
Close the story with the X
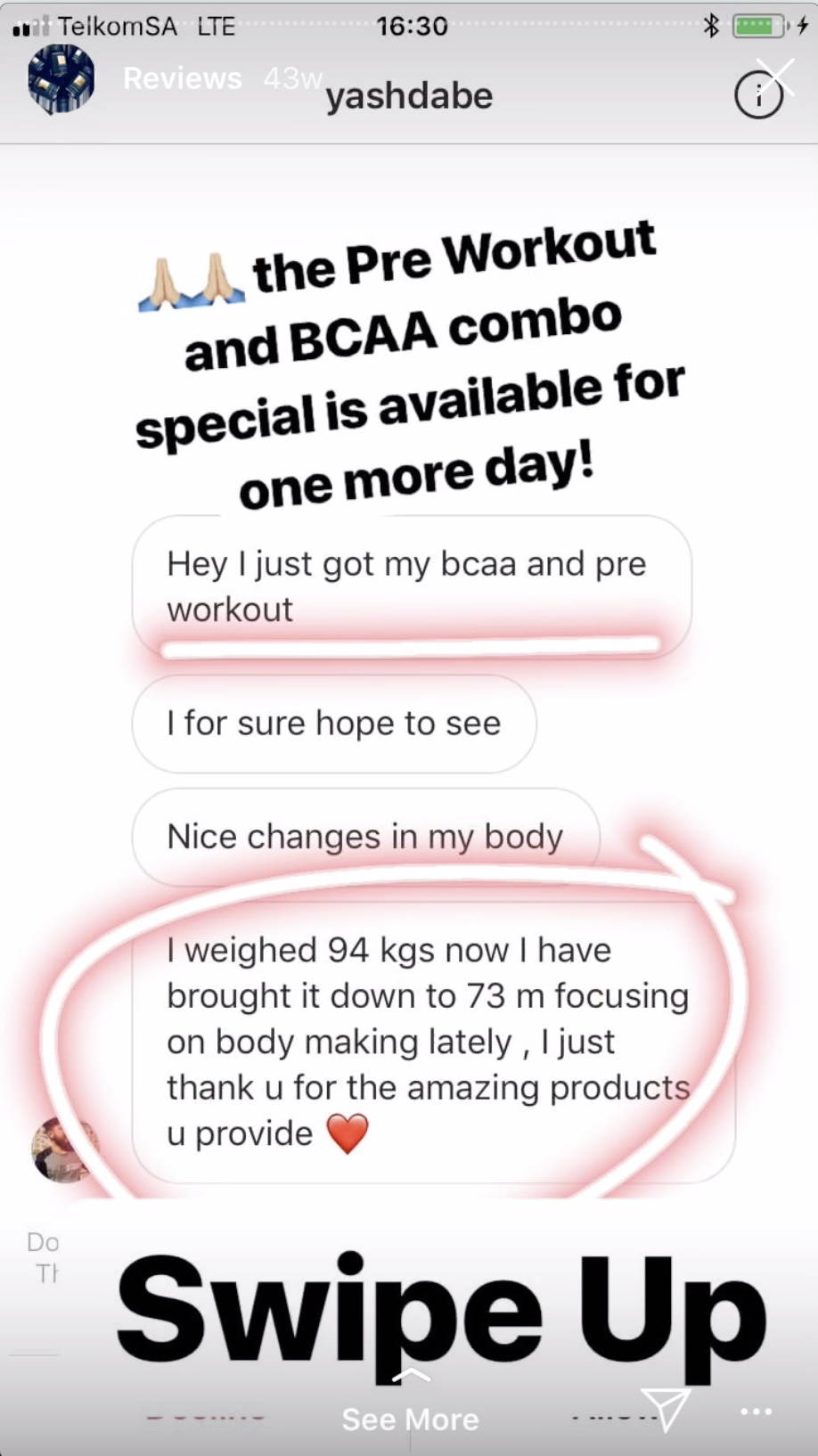777,77
